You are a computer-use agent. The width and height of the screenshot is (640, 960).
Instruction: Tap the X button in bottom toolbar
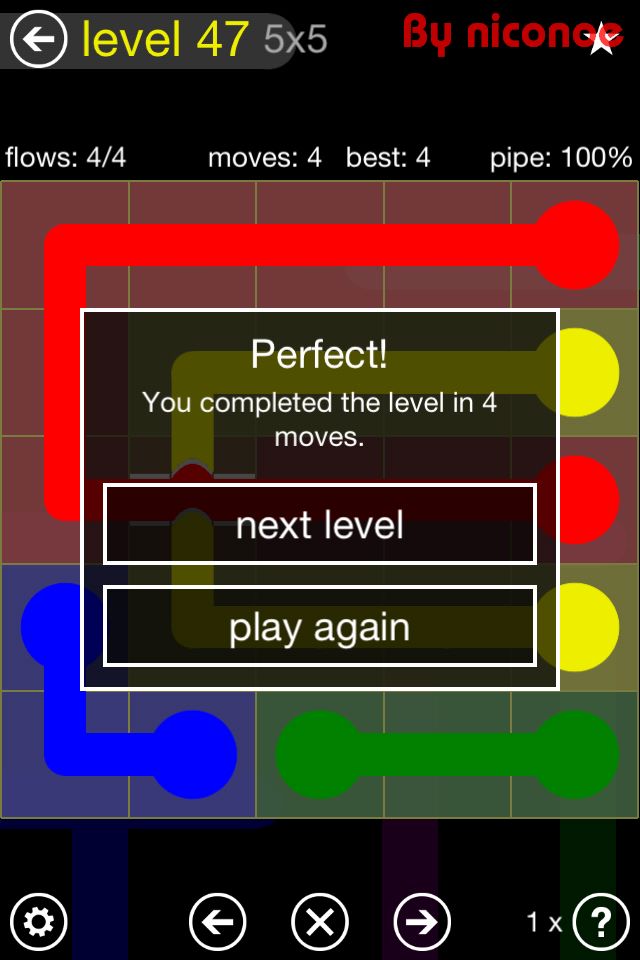(320, 921)
